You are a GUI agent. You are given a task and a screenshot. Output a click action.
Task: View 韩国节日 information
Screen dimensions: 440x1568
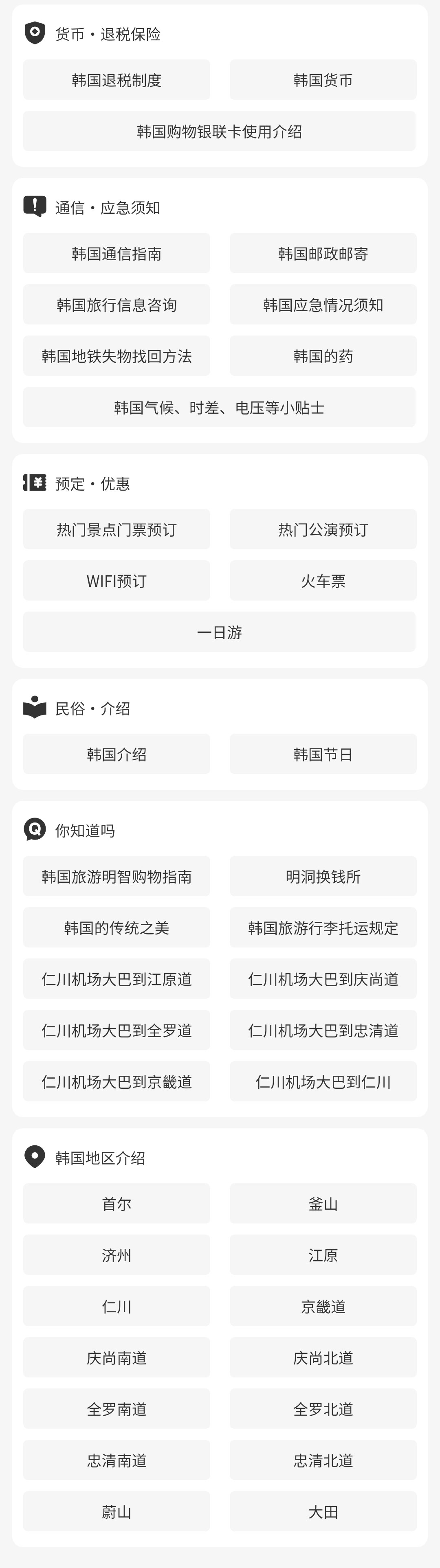(323, 754)
